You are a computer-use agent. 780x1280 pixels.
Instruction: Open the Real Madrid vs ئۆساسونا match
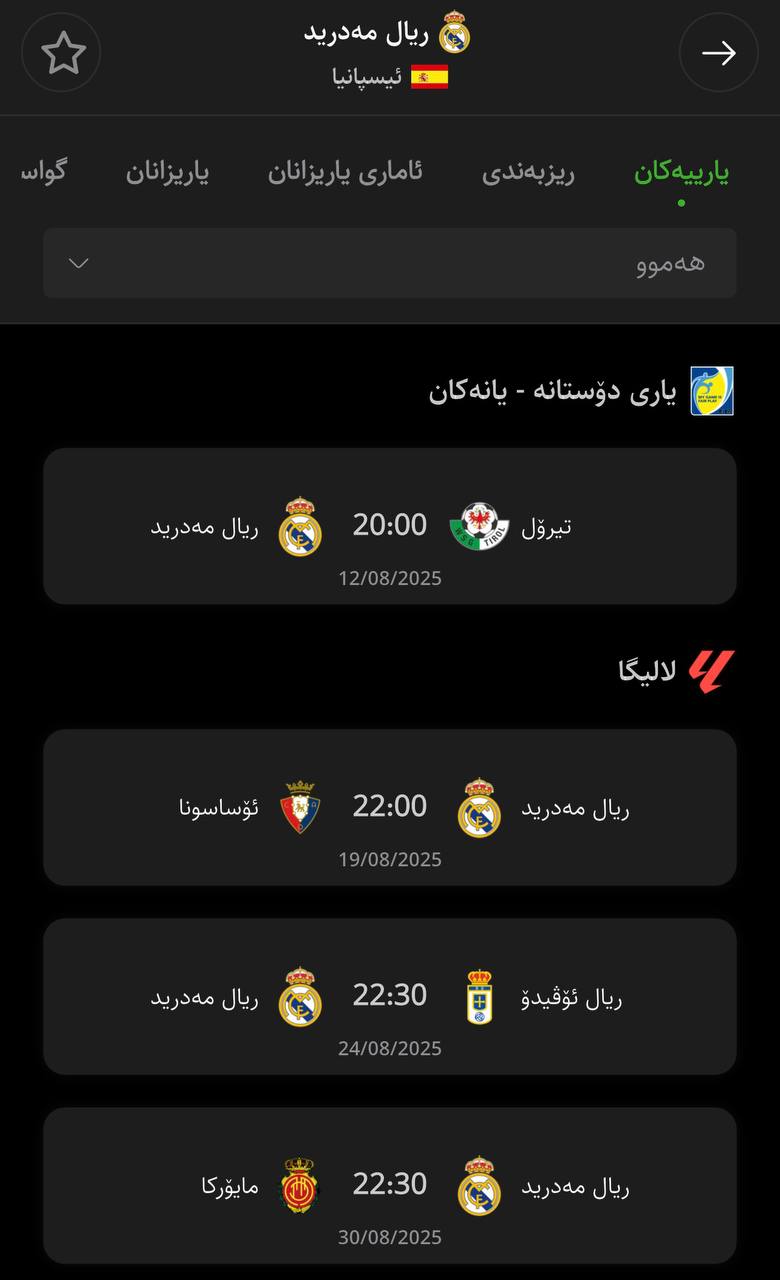(390, 807)
